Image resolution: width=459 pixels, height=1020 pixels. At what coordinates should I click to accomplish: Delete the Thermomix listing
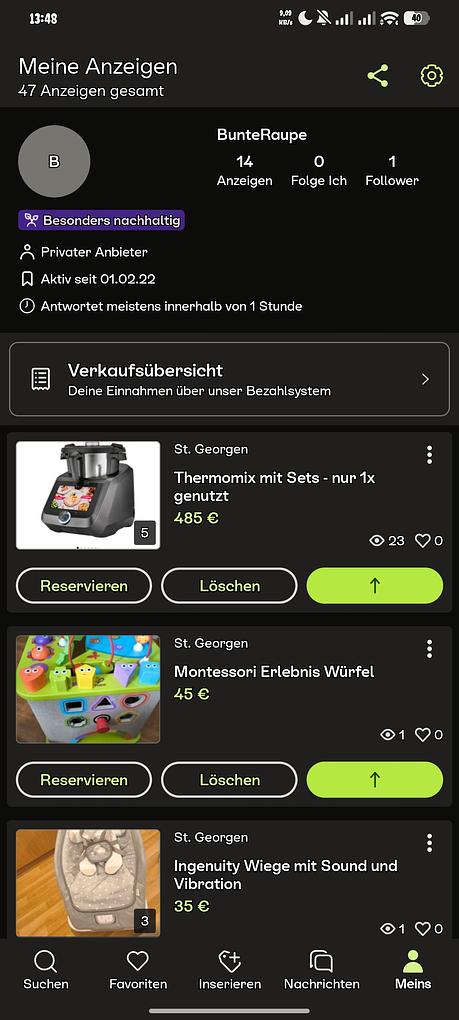230,586
